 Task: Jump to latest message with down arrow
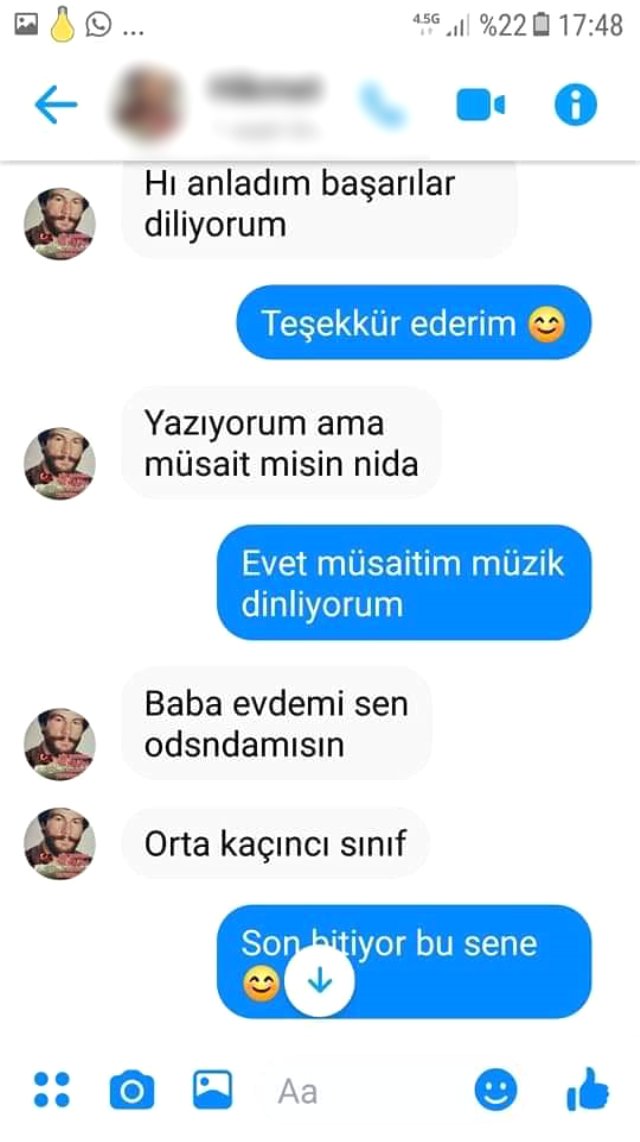[x=319, y=982]
